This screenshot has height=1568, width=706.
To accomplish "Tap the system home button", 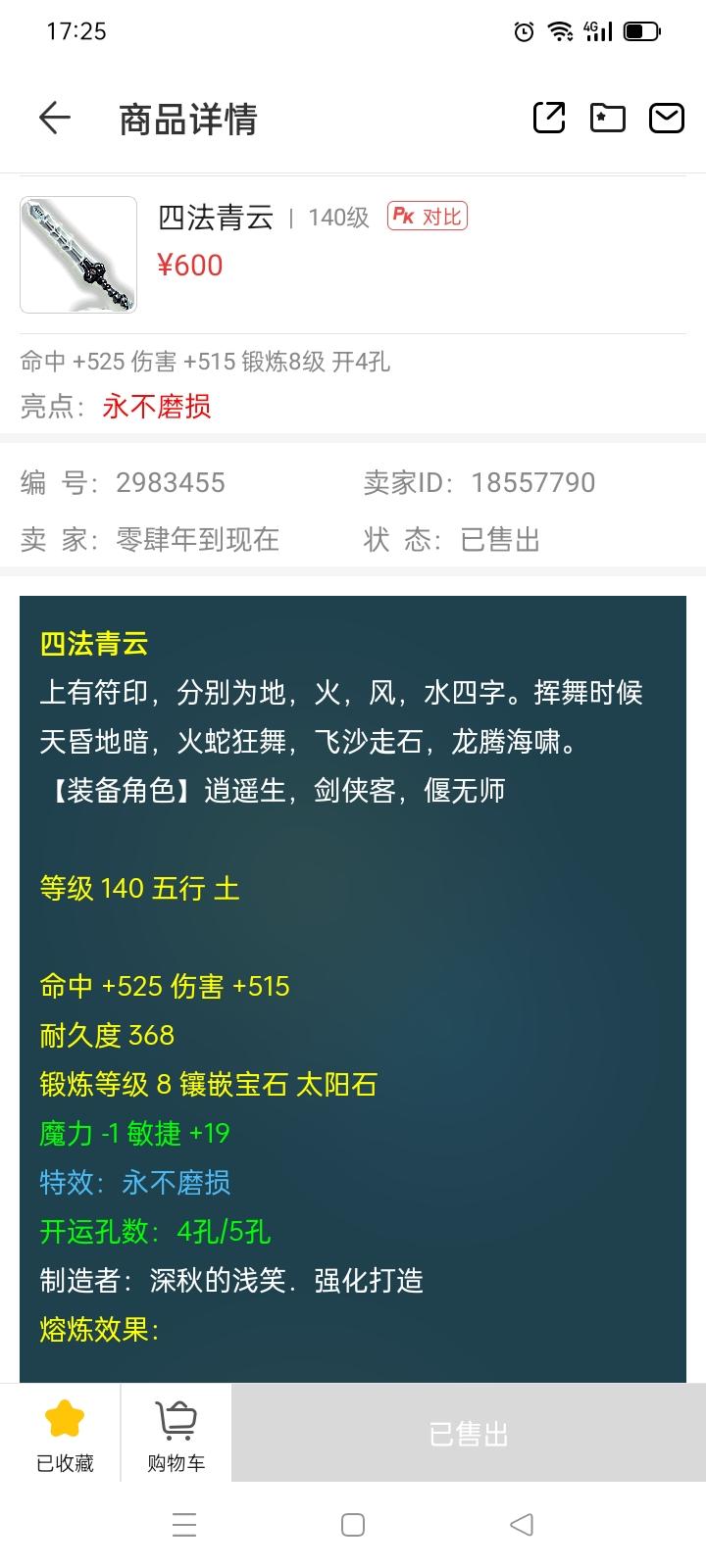I will [353, 1525].
